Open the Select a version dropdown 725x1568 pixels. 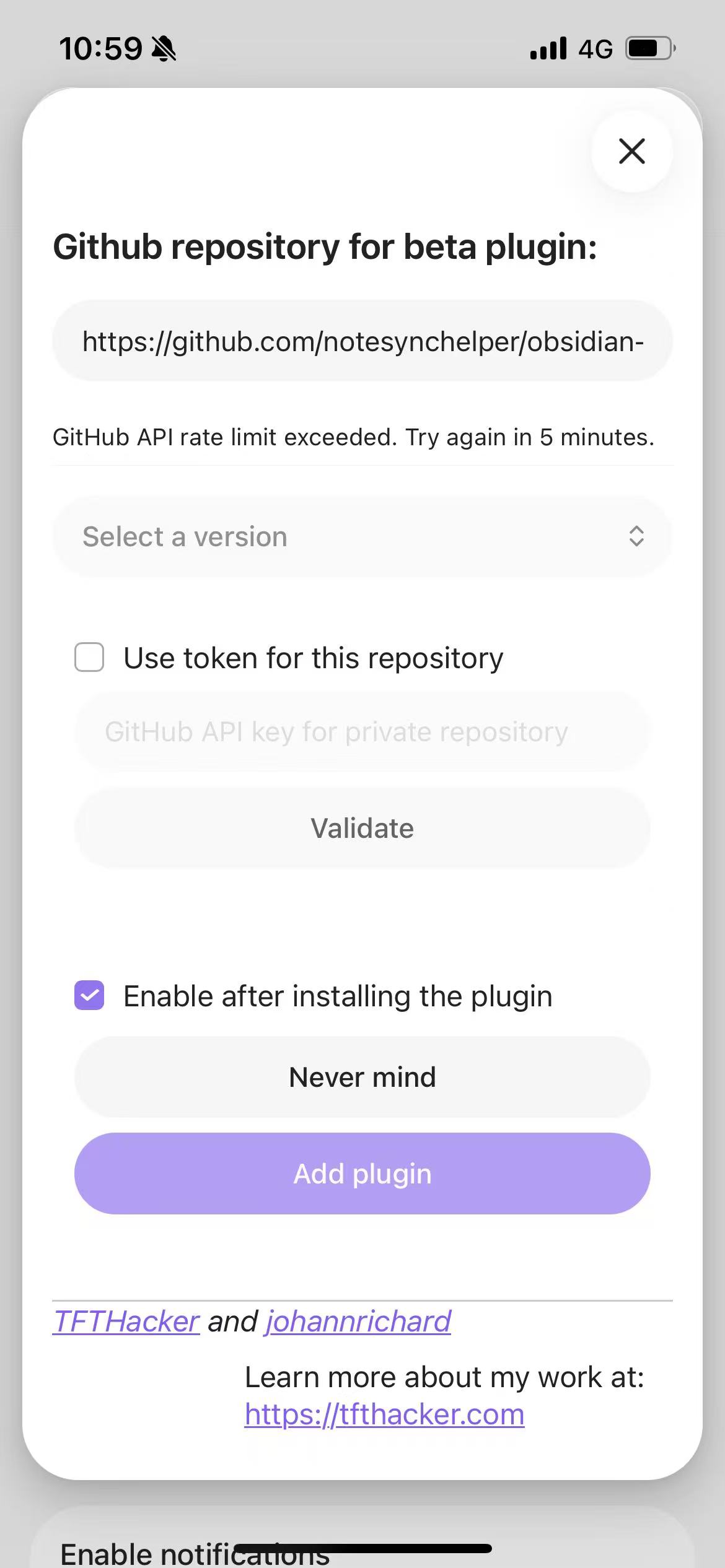362,536
